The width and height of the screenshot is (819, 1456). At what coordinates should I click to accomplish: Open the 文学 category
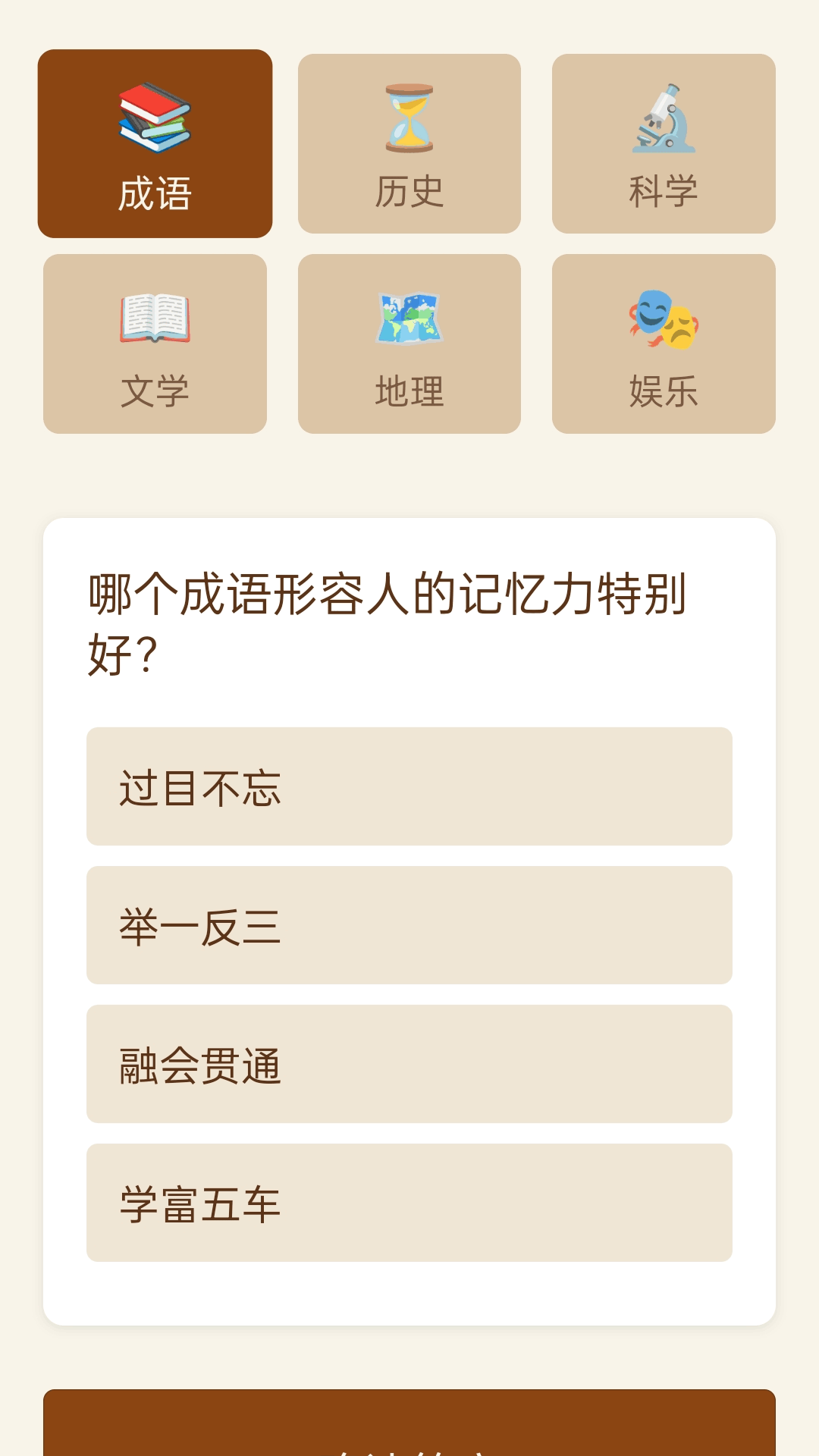(154, 344)
